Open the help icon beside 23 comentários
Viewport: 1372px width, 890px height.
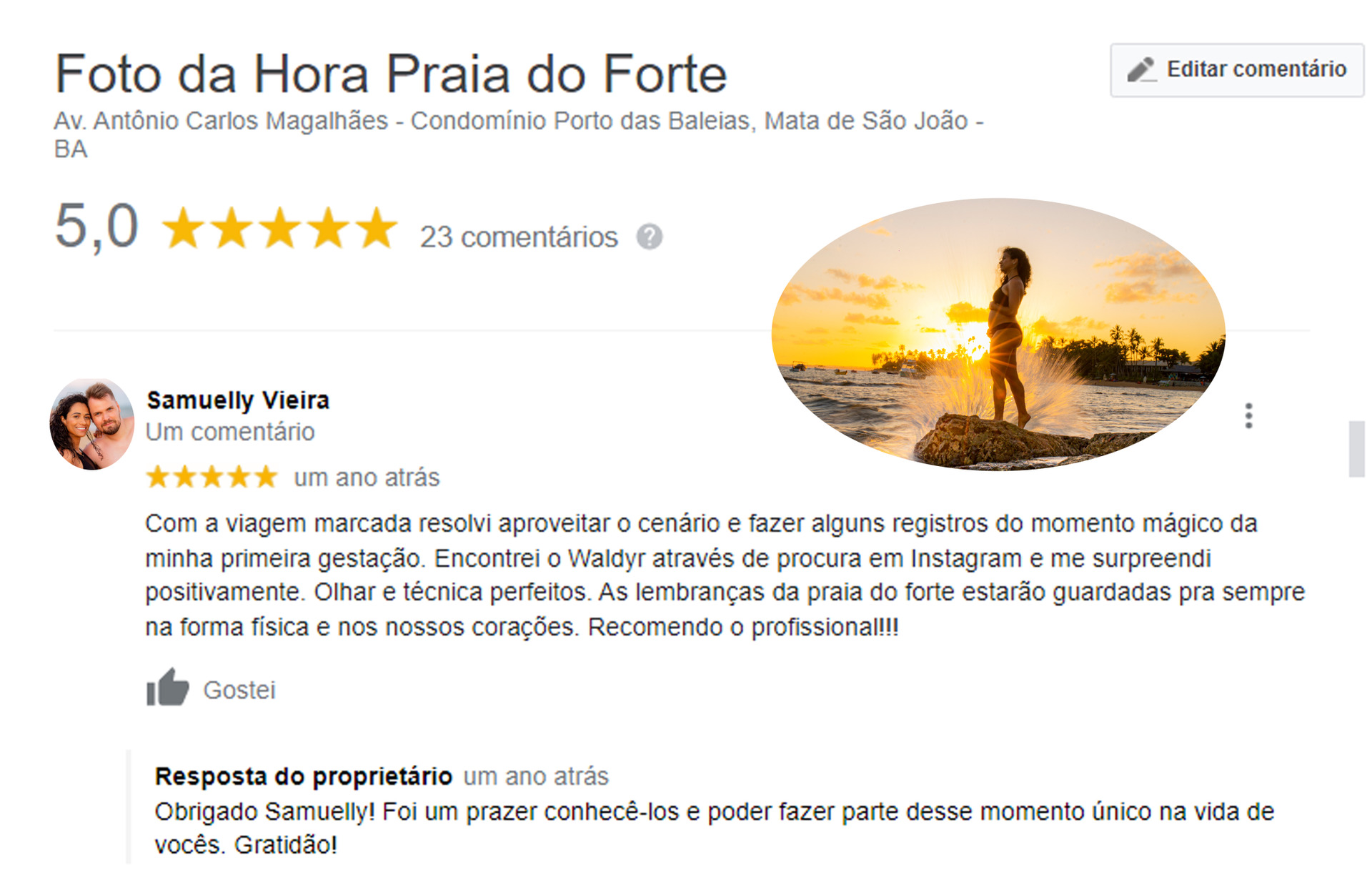[649, 237]
